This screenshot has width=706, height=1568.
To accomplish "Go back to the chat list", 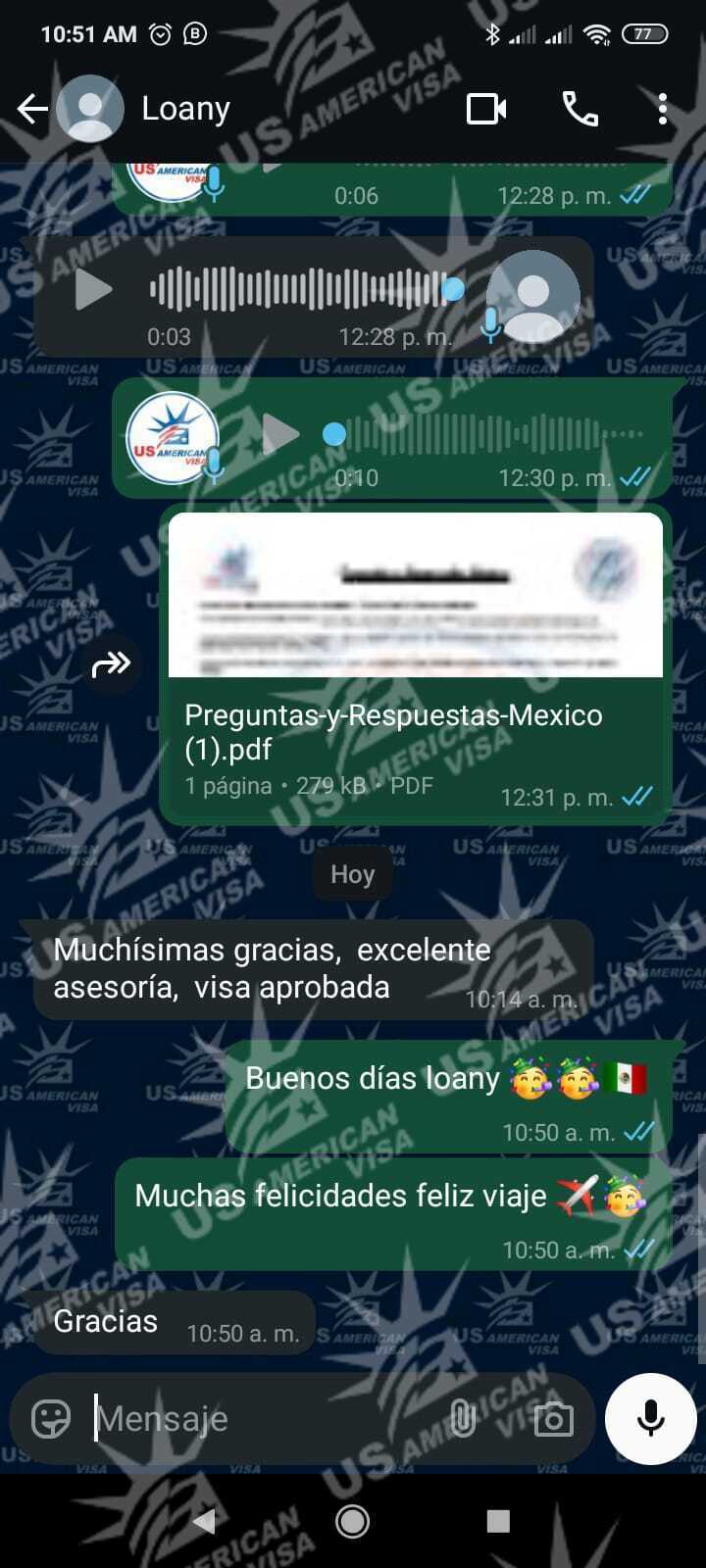I will pos(31,109).
